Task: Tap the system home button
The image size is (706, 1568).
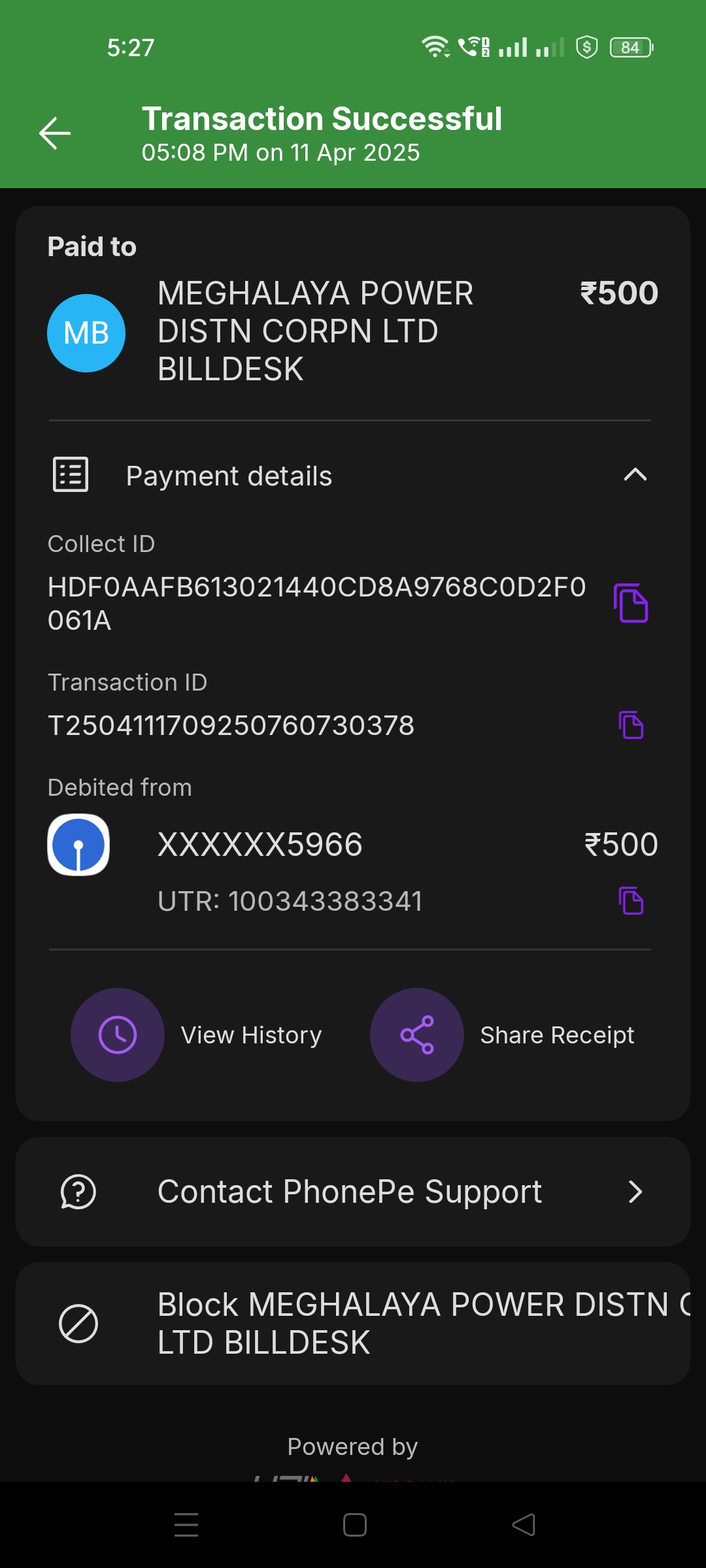Action: coord(354,1525)
